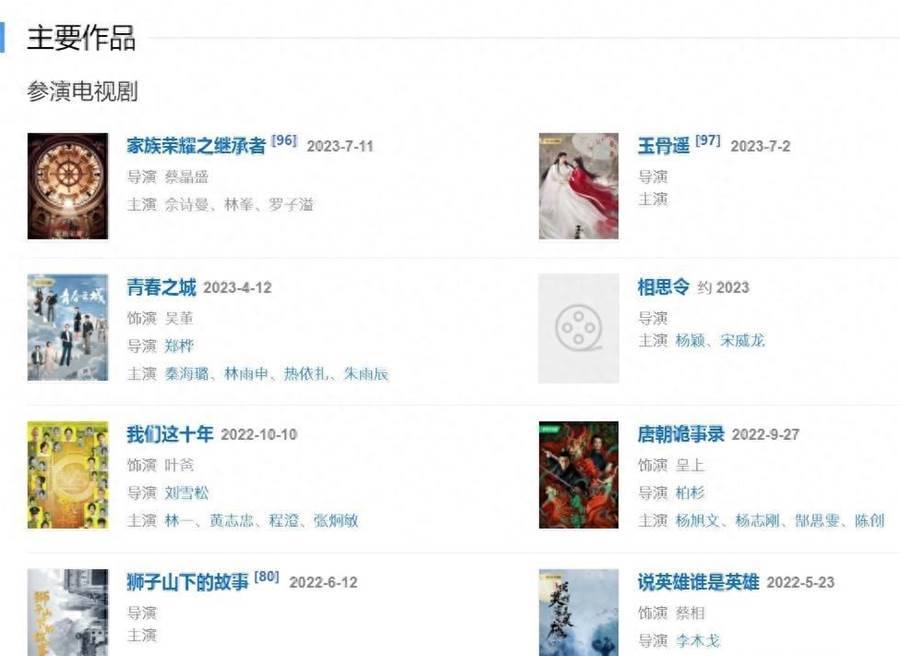Open 我们这十年 title link

[170, 435]
